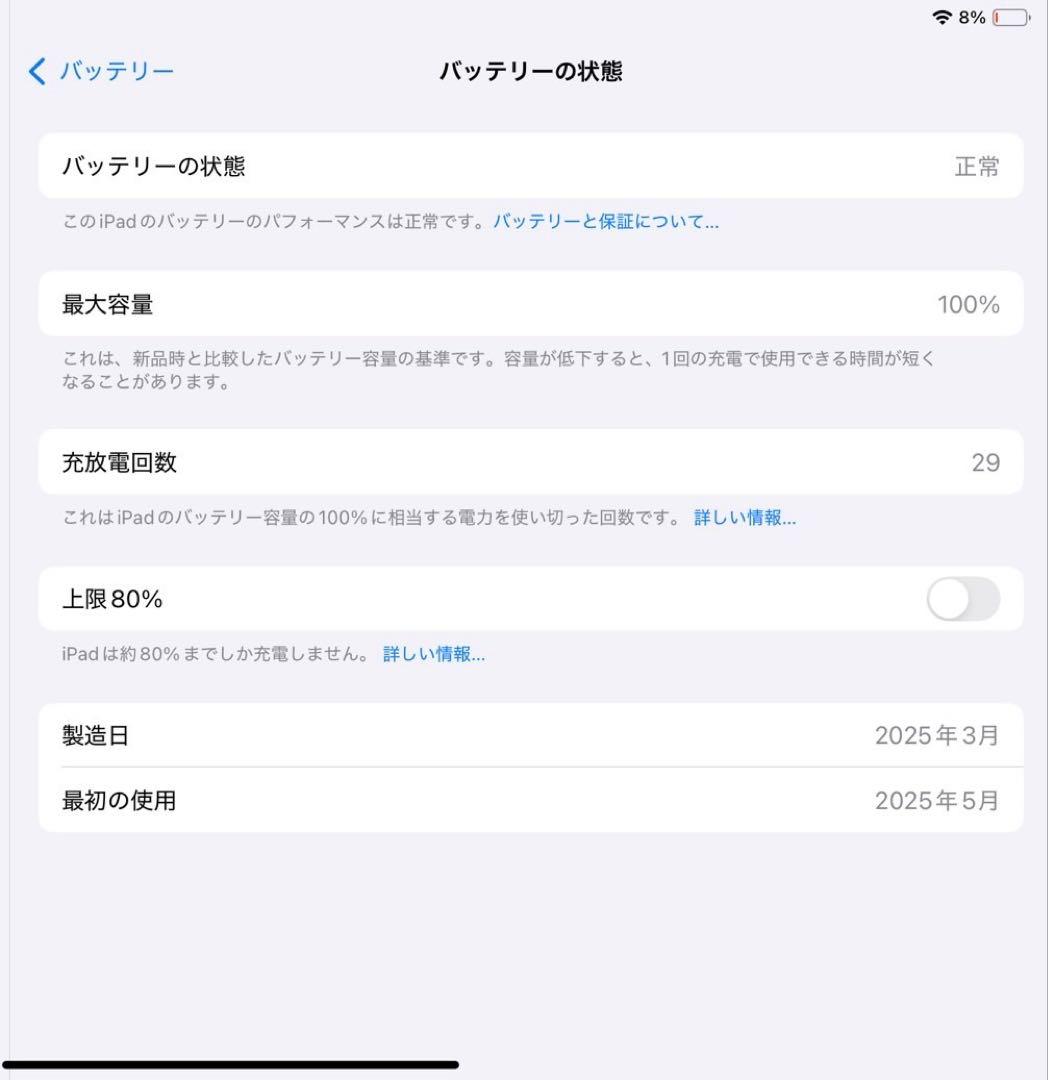The image size is (1048, 1080).
Task: Tap the 製造日 row showing 2025年3月
Action: tap(529, 735)
